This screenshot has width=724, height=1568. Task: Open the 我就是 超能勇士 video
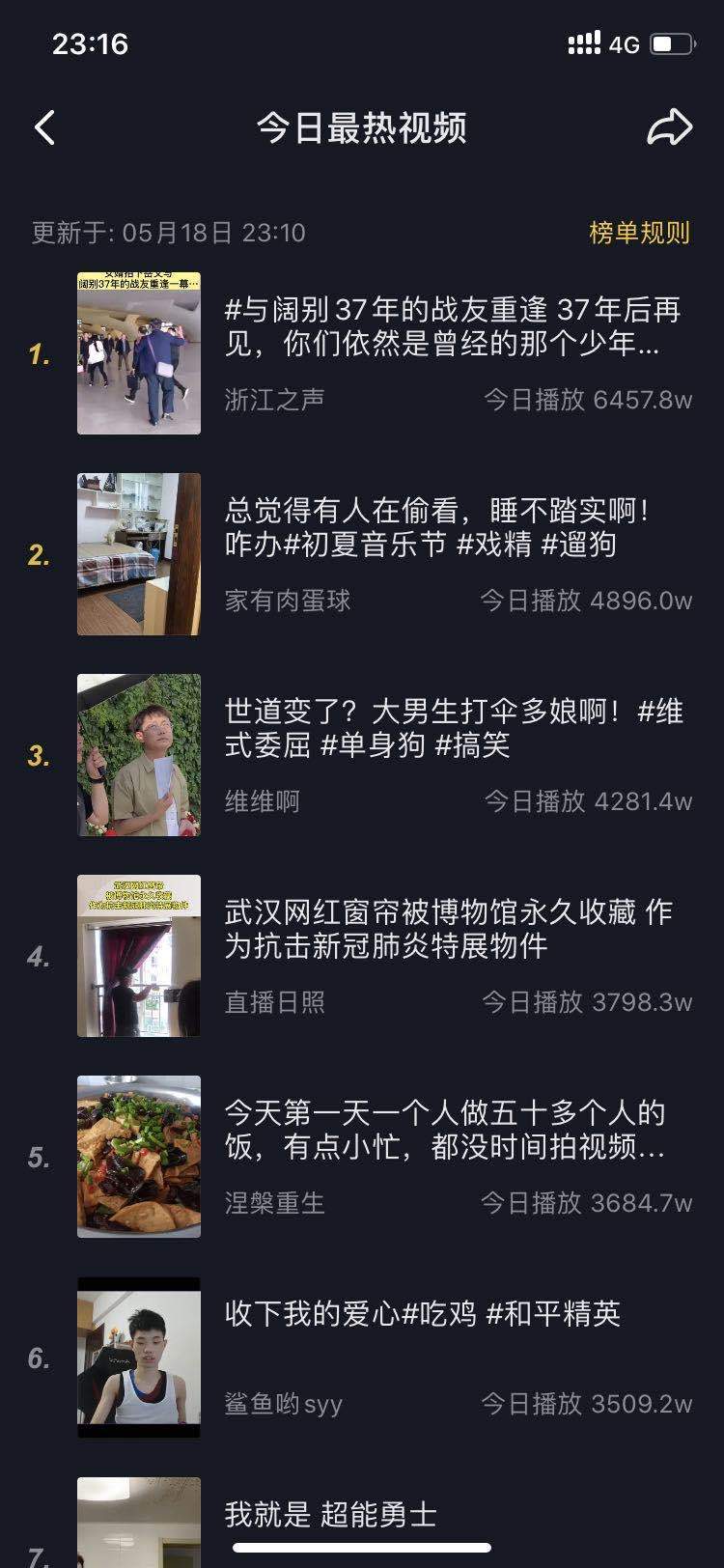coord(330,1514)
